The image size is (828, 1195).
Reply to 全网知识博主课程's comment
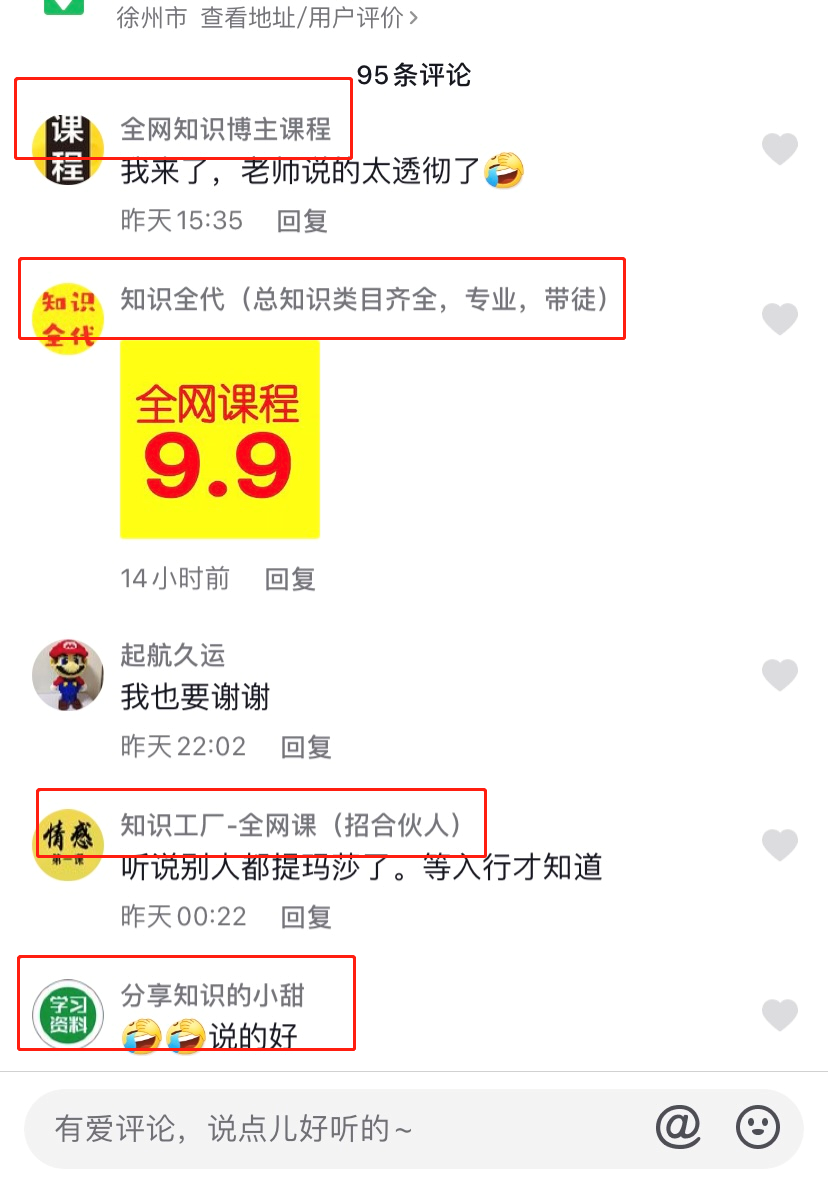tap(301, 221)
